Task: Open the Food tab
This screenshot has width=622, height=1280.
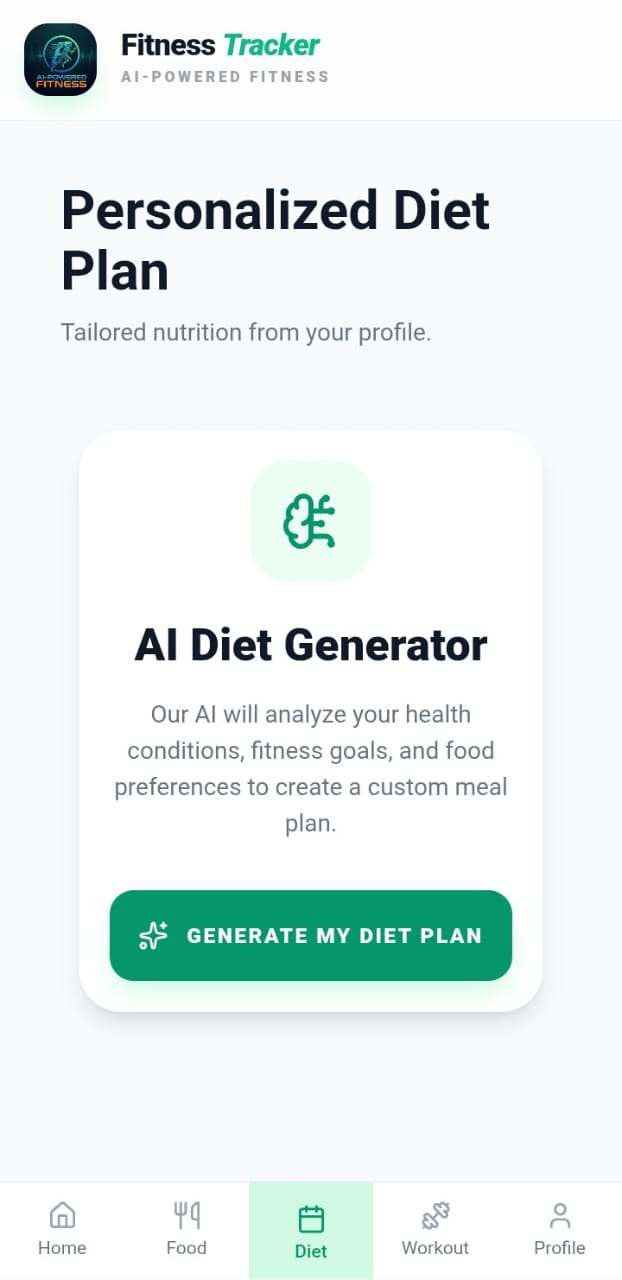Action: tap(186, 1230)
